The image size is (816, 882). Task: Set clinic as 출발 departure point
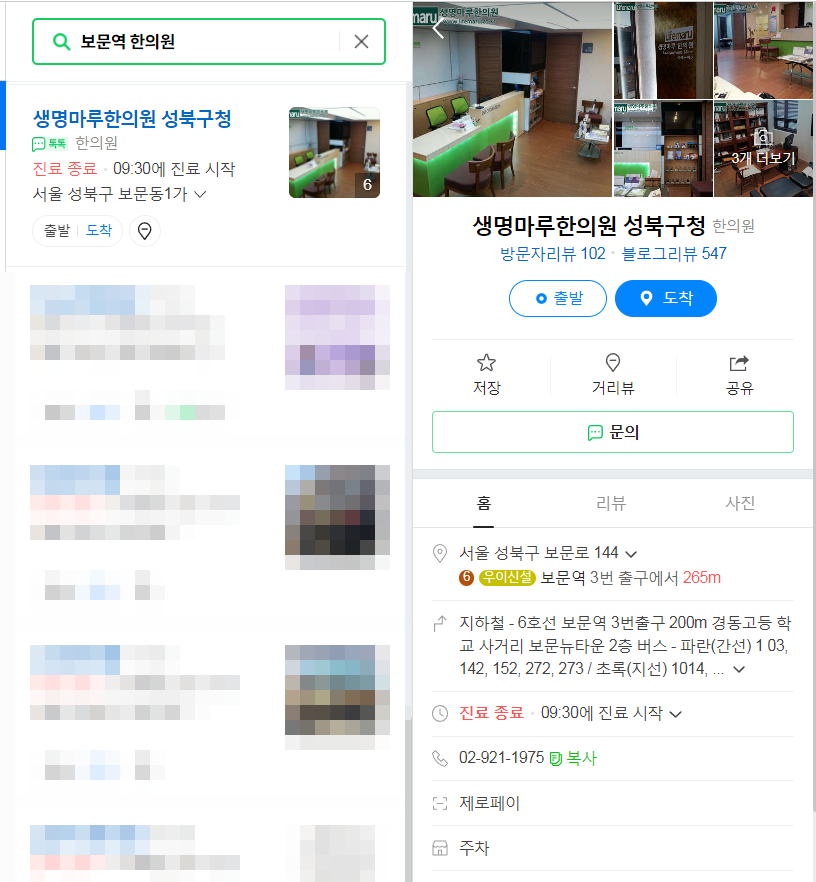(557, 298)
